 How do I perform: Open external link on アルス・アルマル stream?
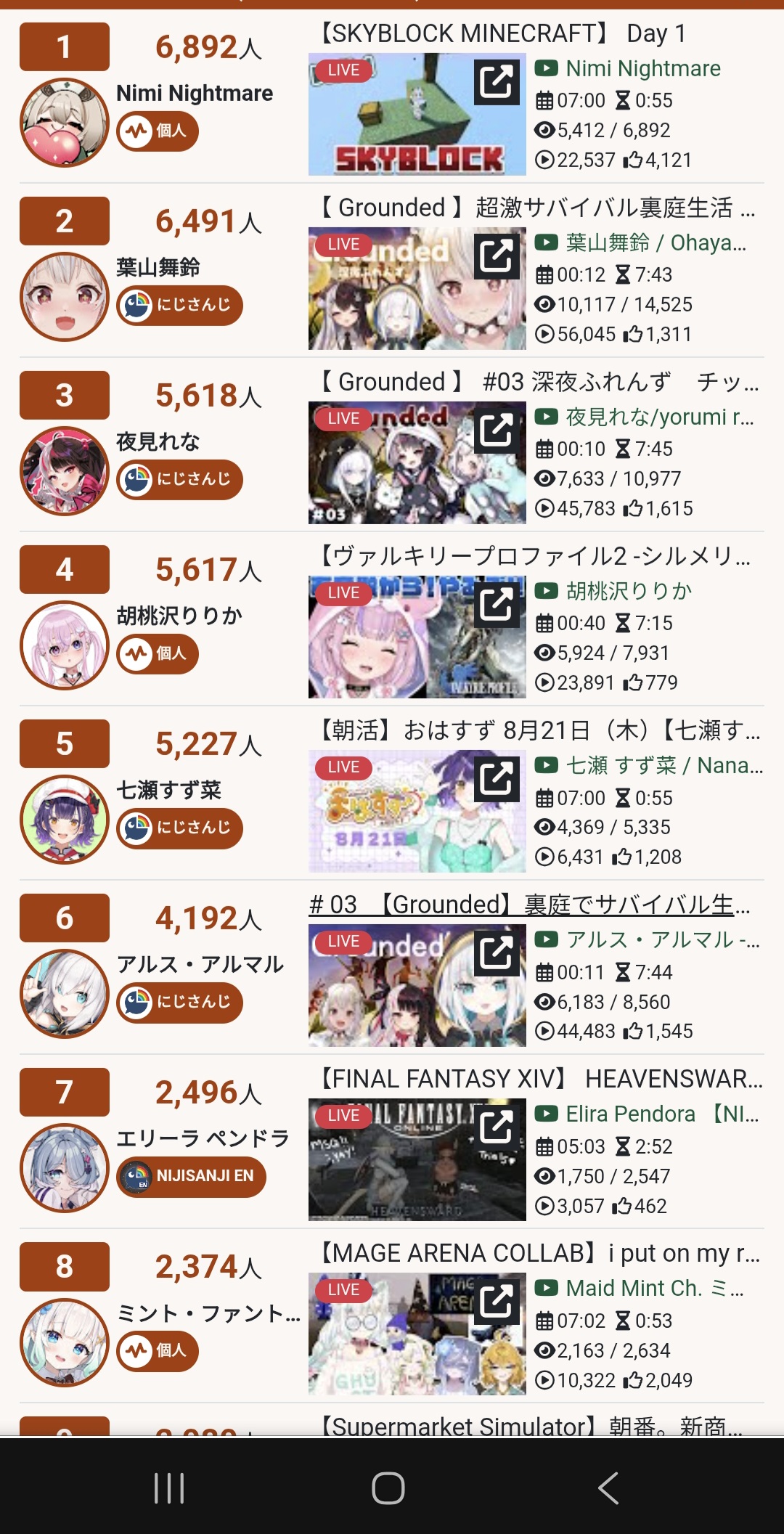(x=497, y=952)
